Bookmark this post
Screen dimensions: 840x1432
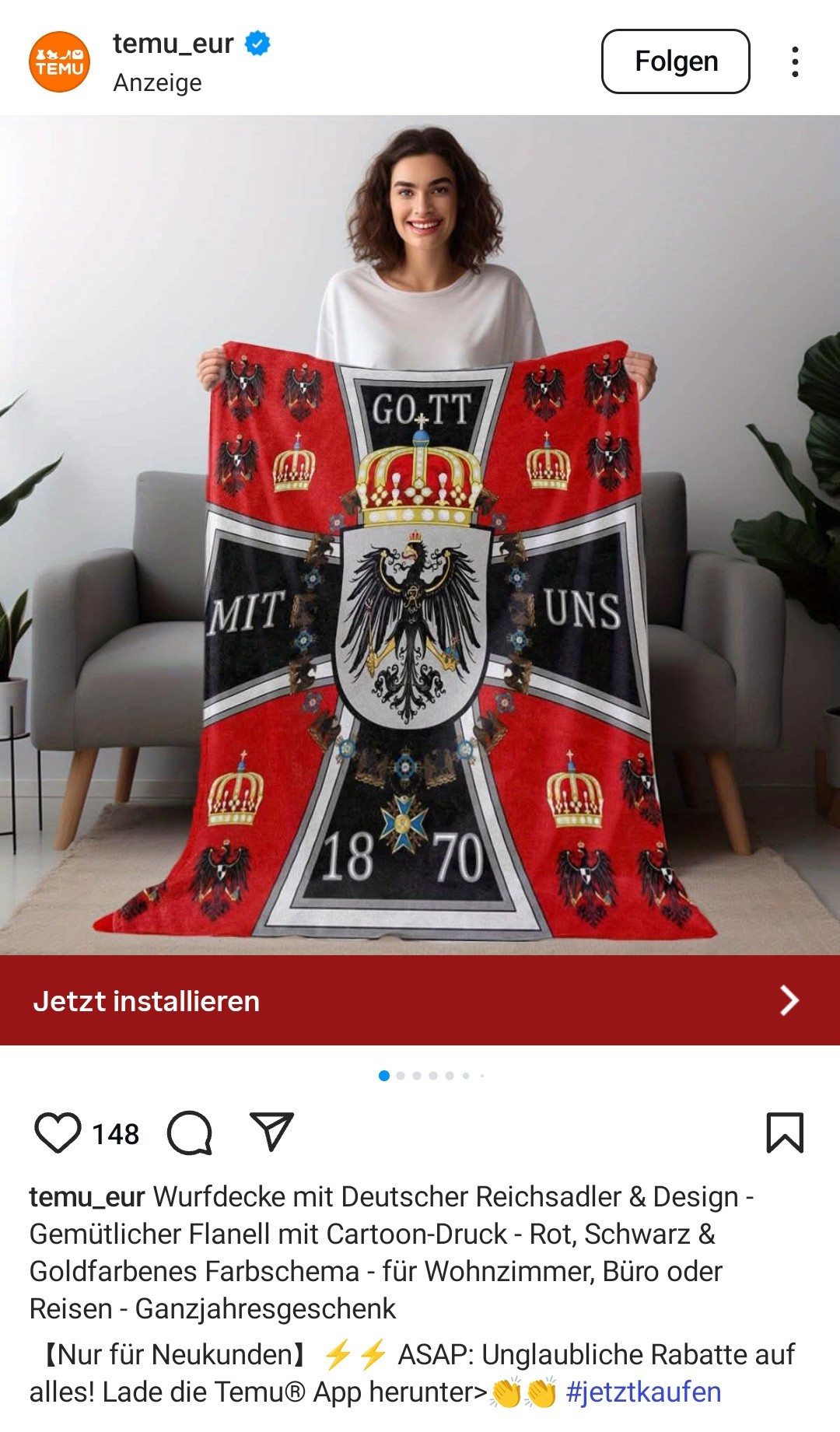click(x=785, y=1133)
